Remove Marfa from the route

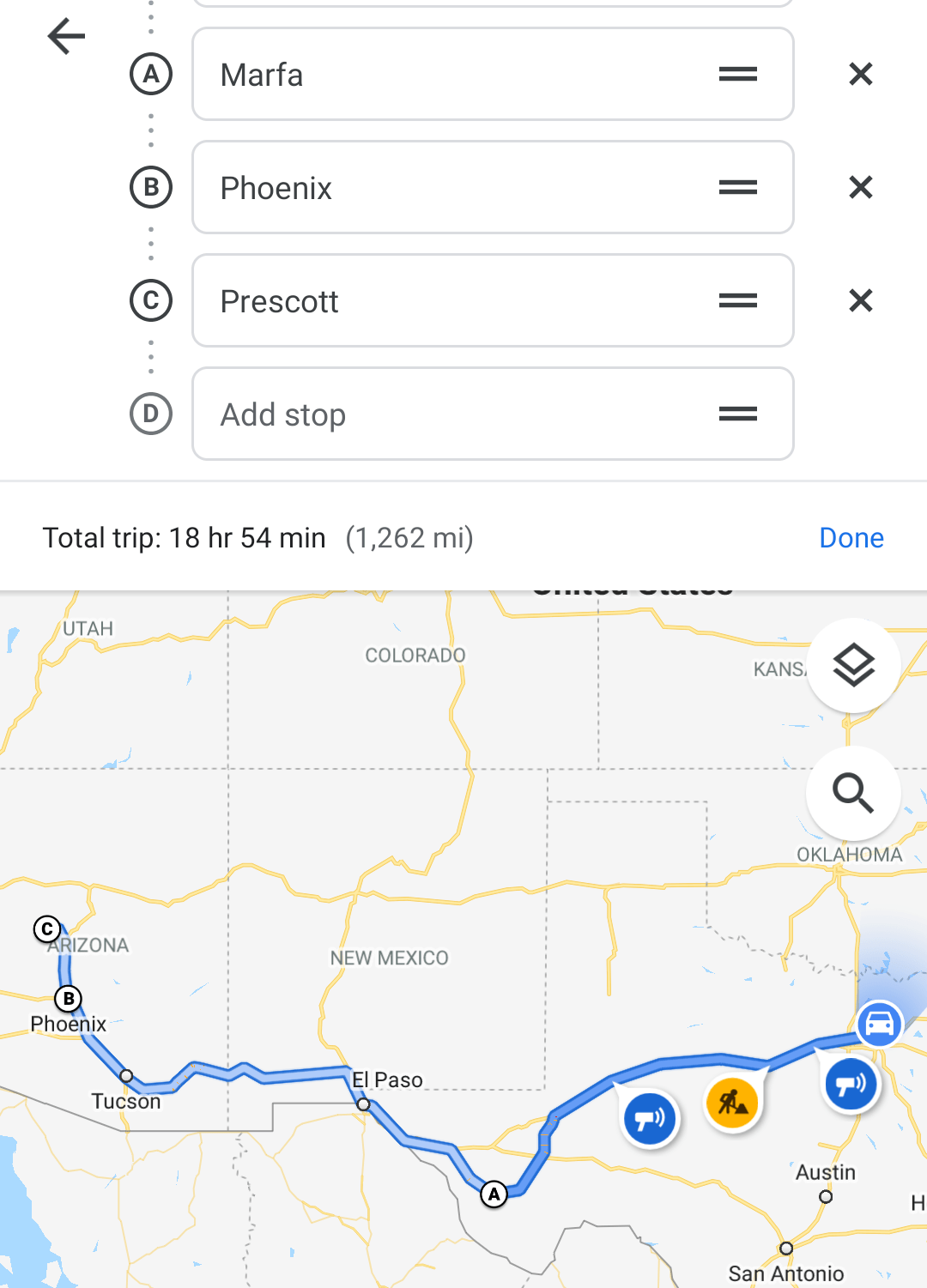(861, 75)
